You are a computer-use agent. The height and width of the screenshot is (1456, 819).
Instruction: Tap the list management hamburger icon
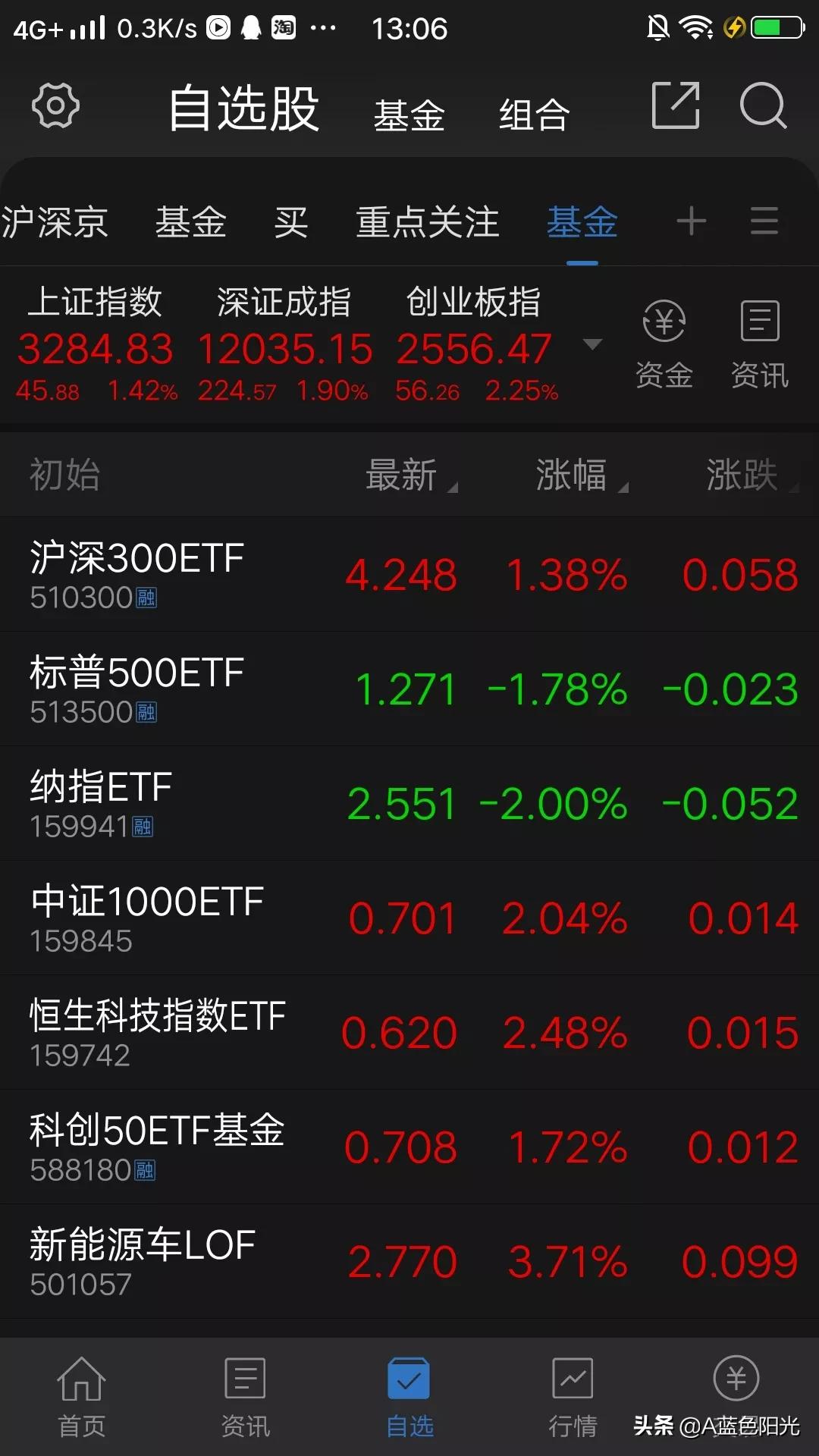coord(764,221)
